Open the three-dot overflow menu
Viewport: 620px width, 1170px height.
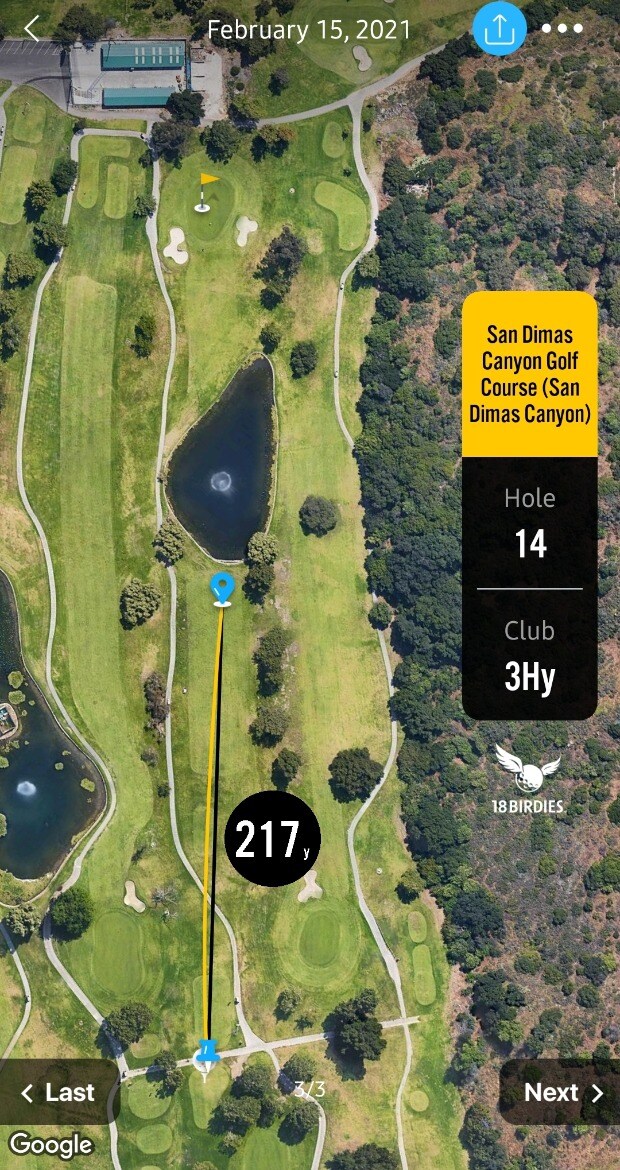point(562,29)
